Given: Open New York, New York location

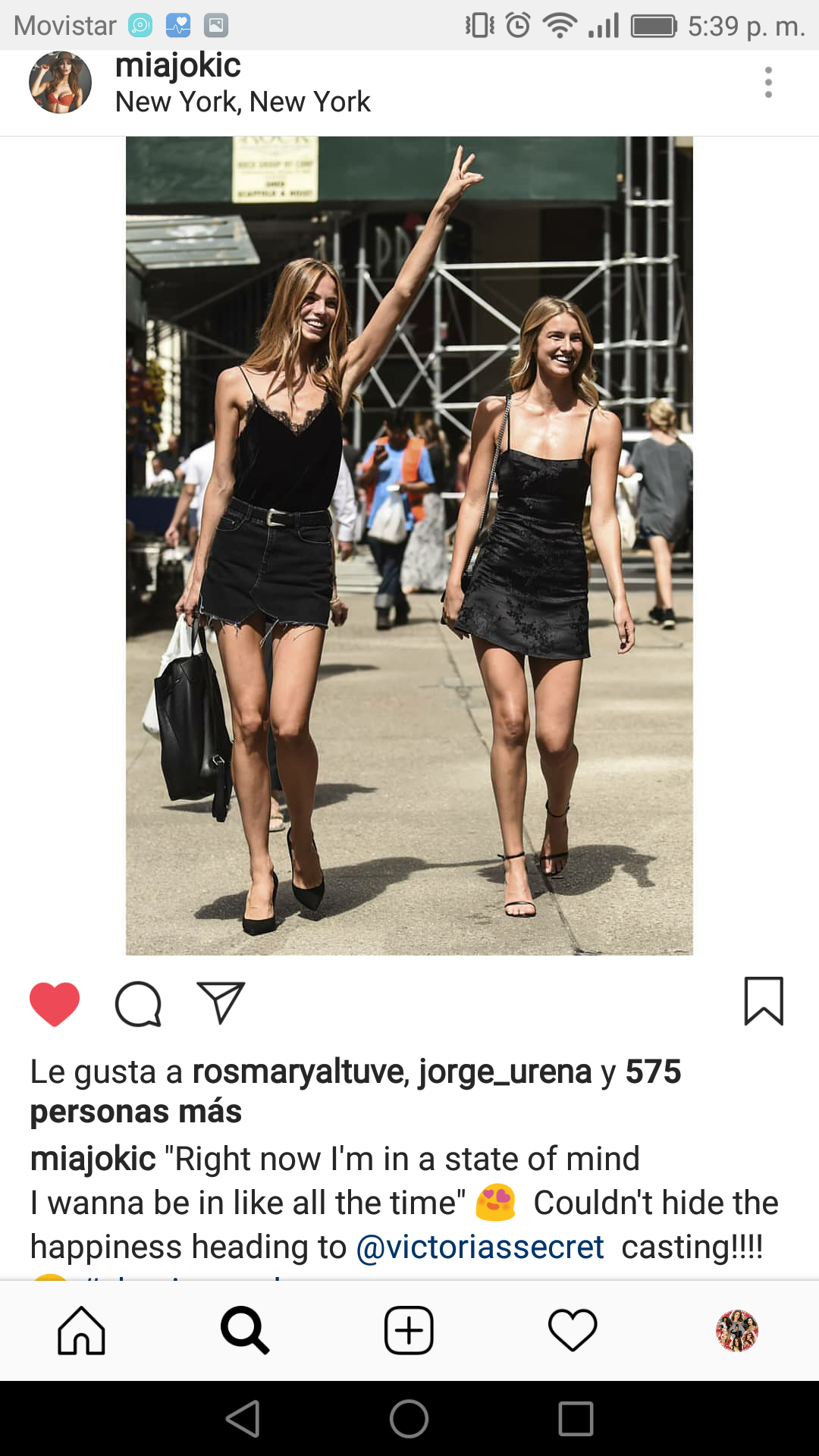Looking at the screenshot, I should [x=243, y=102].
